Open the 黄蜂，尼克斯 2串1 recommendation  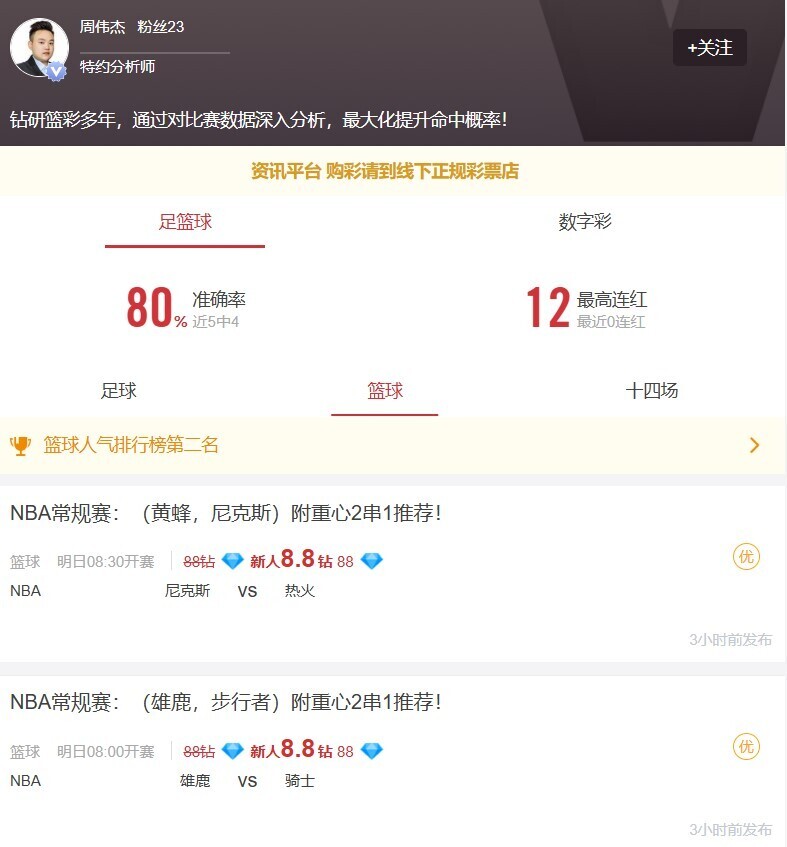(x=226, y=514)
